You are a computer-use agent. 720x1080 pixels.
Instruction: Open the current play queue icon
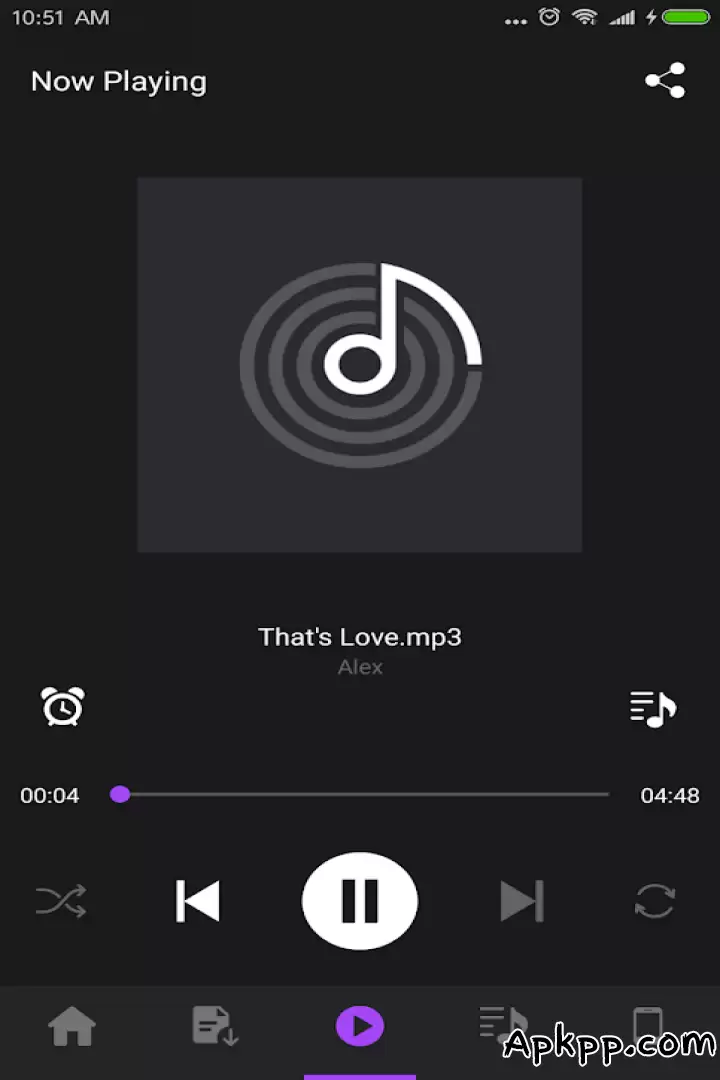655,706
